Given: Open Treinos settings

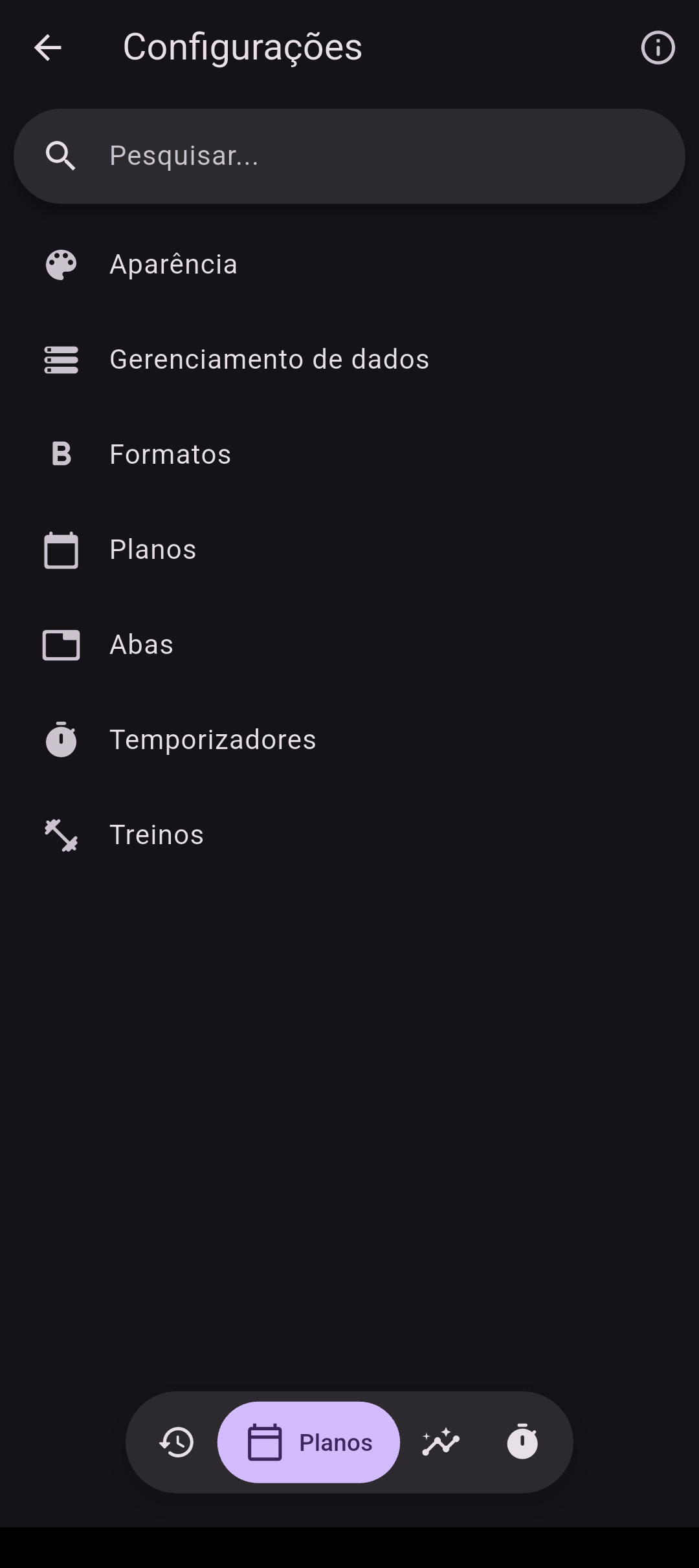Looking at the screenshot, I should [349, 835].
